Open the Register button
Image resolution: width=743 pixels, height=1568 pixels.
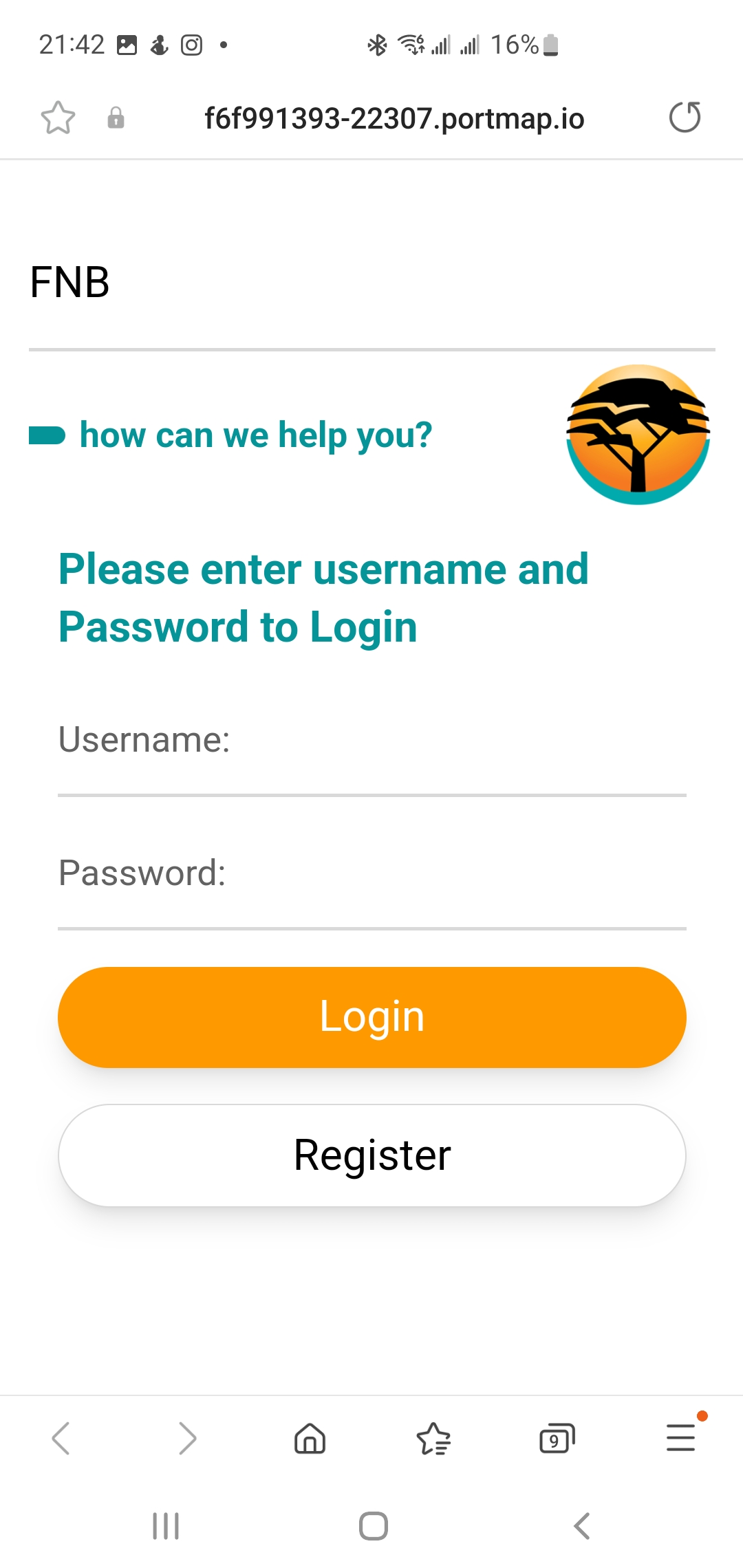pyautogui.click(x=372, y=1155)
